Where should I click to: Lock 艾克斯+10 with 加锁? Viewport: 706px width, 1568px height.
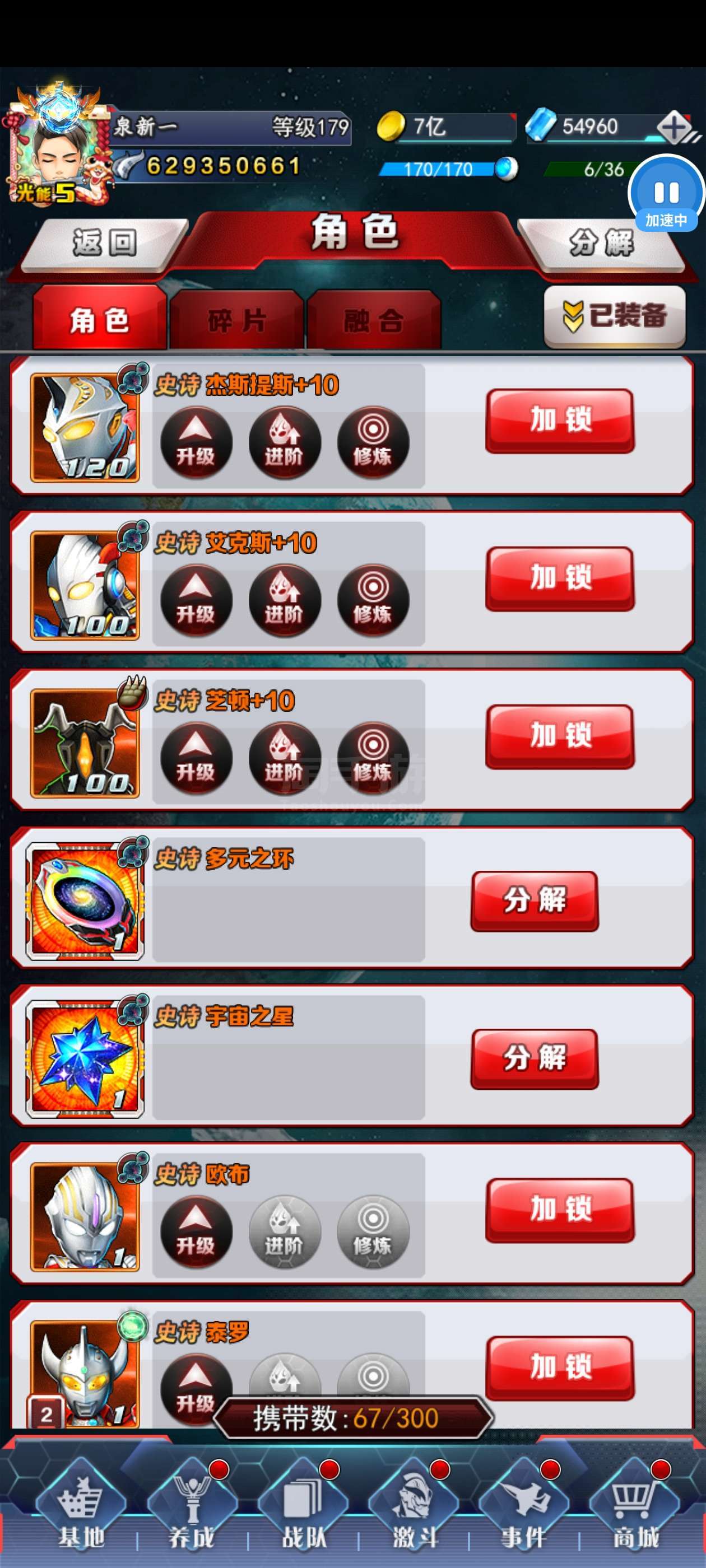560,578
